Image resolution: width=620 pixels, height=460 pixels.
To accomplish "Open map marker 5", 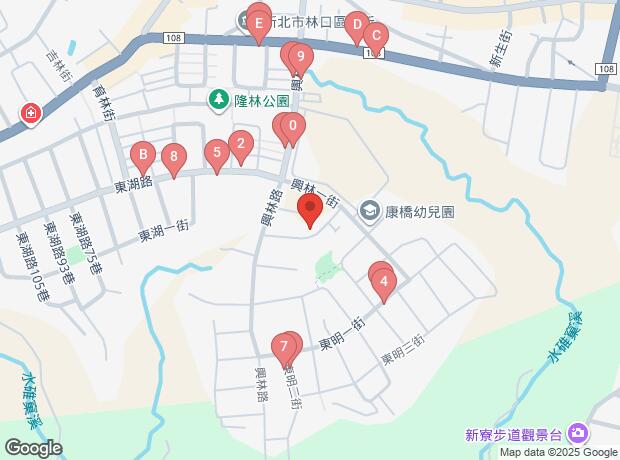I will click(215, 153).
